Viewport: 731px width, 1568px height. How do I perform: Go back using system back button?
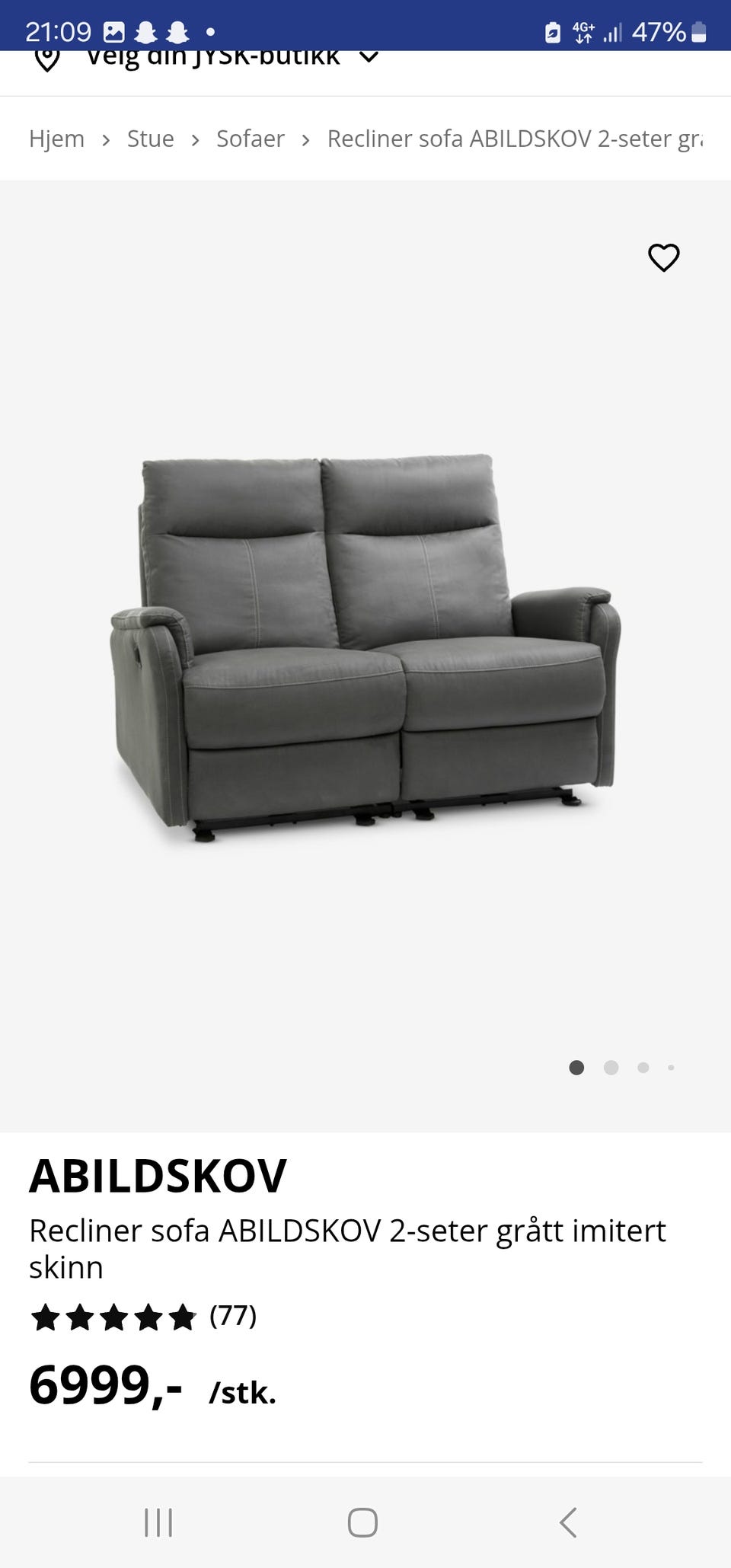pyautogui.click(x=567, y=1523)
